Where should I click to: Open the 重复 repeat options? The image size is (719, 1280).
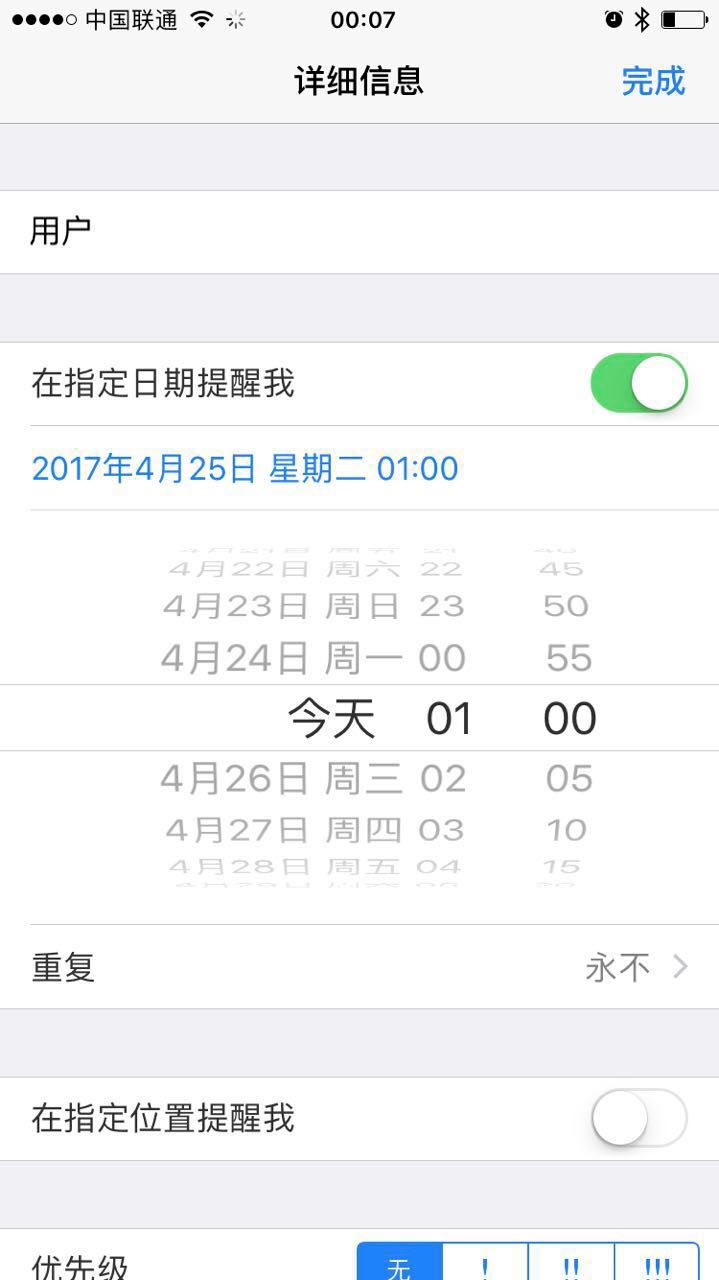click(359, 967)
